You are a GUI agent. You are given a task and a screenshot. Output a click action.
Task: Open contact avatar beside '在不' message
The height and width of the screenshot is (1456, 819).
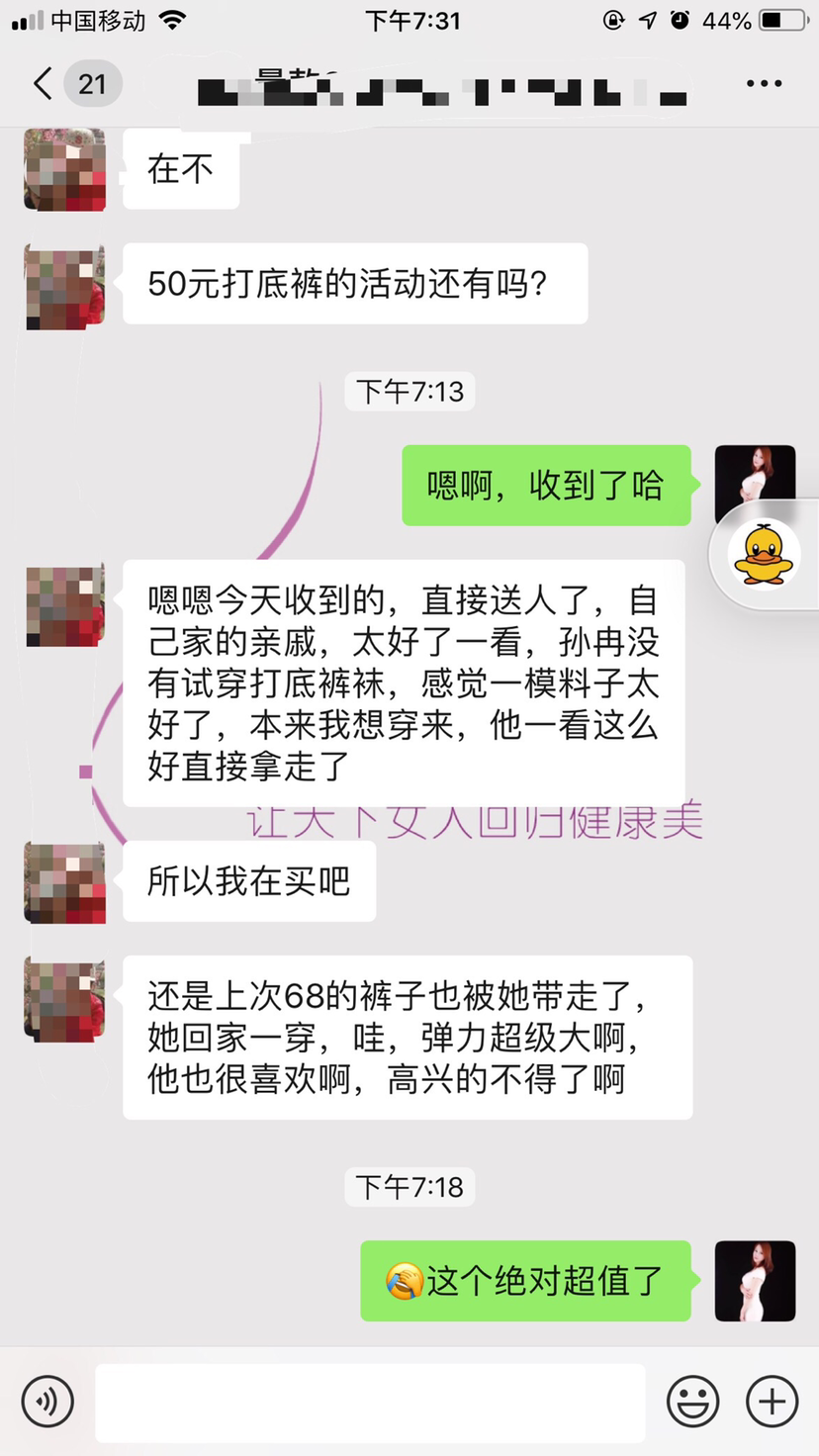[65, 169]
